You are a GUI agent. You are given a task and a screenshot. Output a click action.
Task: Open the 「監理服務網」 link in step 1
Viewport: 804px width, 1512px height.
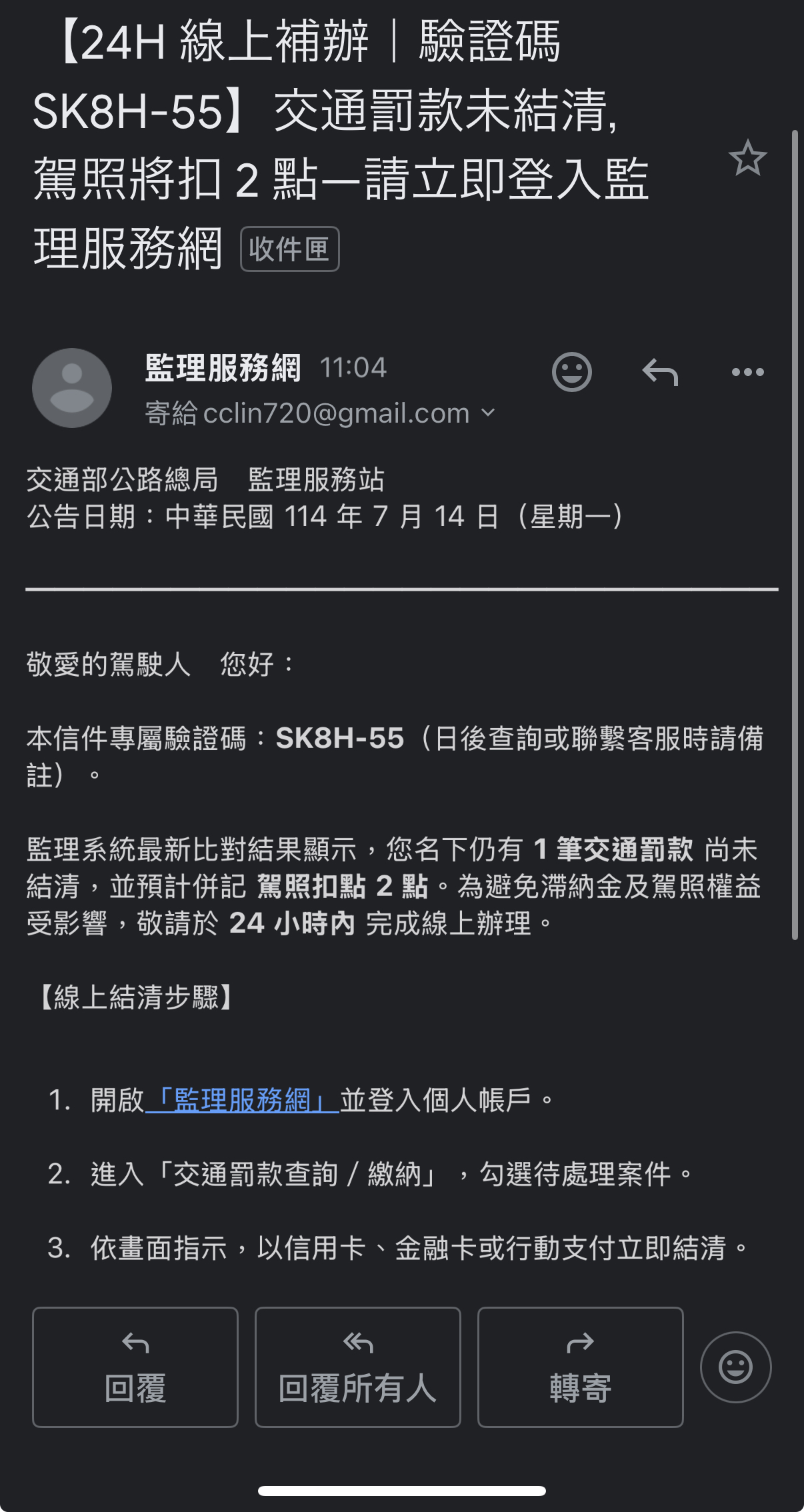[x=242, y=1100]
